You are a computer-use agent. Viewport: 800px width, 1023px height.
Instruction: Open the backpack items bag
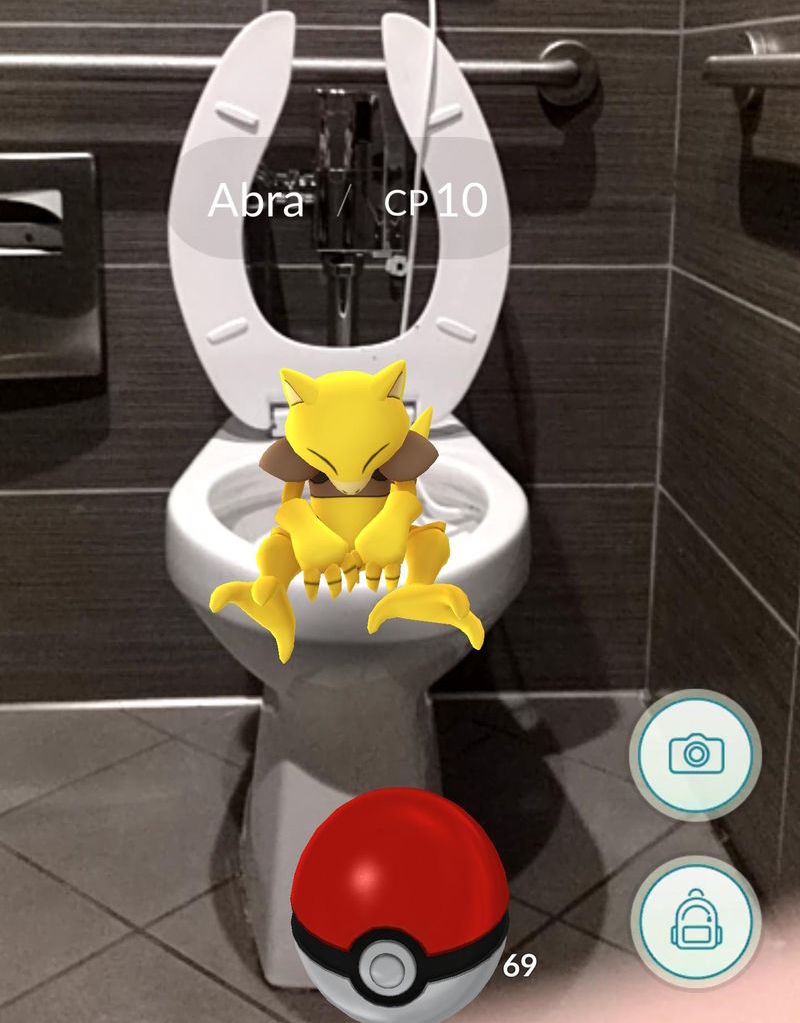point(695,920)
